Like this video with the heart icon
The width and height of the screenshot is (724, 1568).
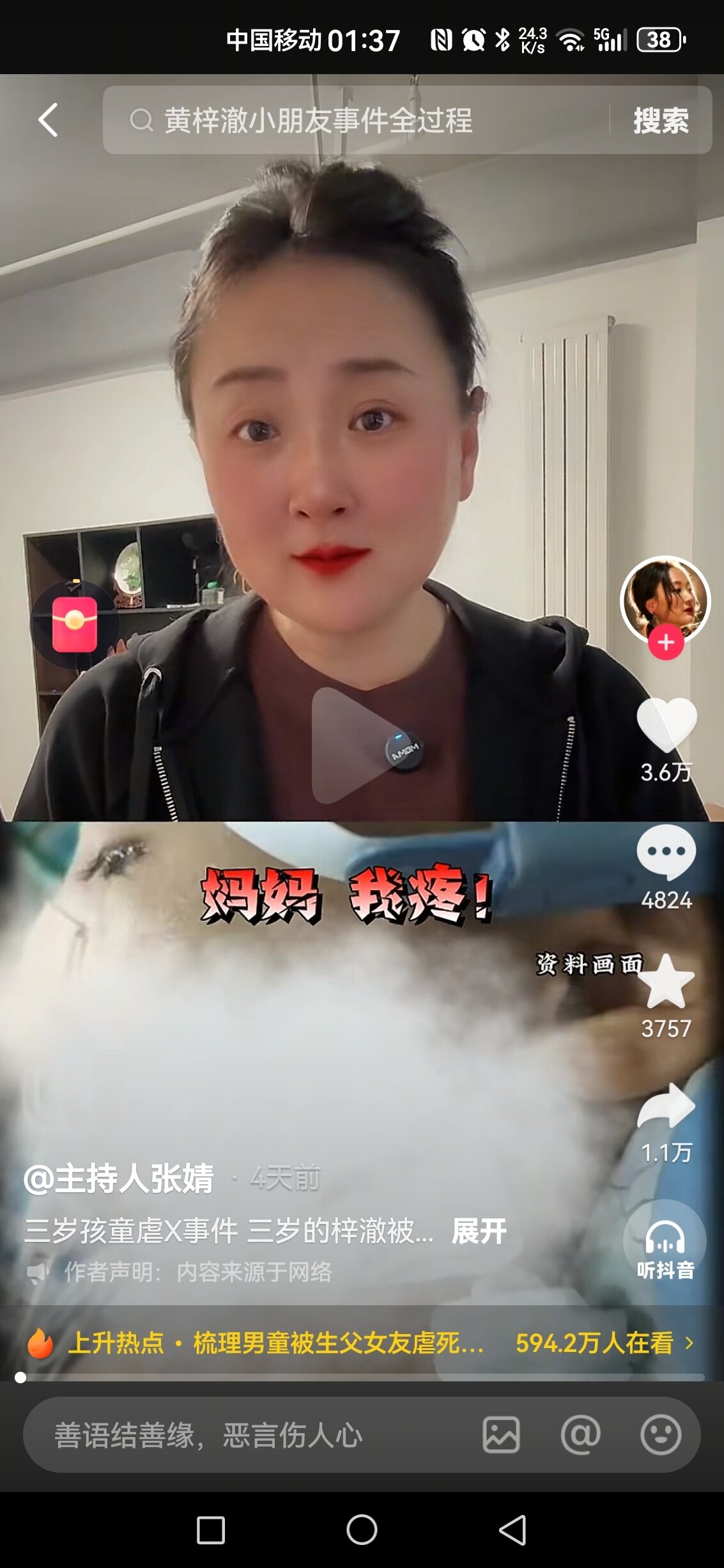(666, 726)
